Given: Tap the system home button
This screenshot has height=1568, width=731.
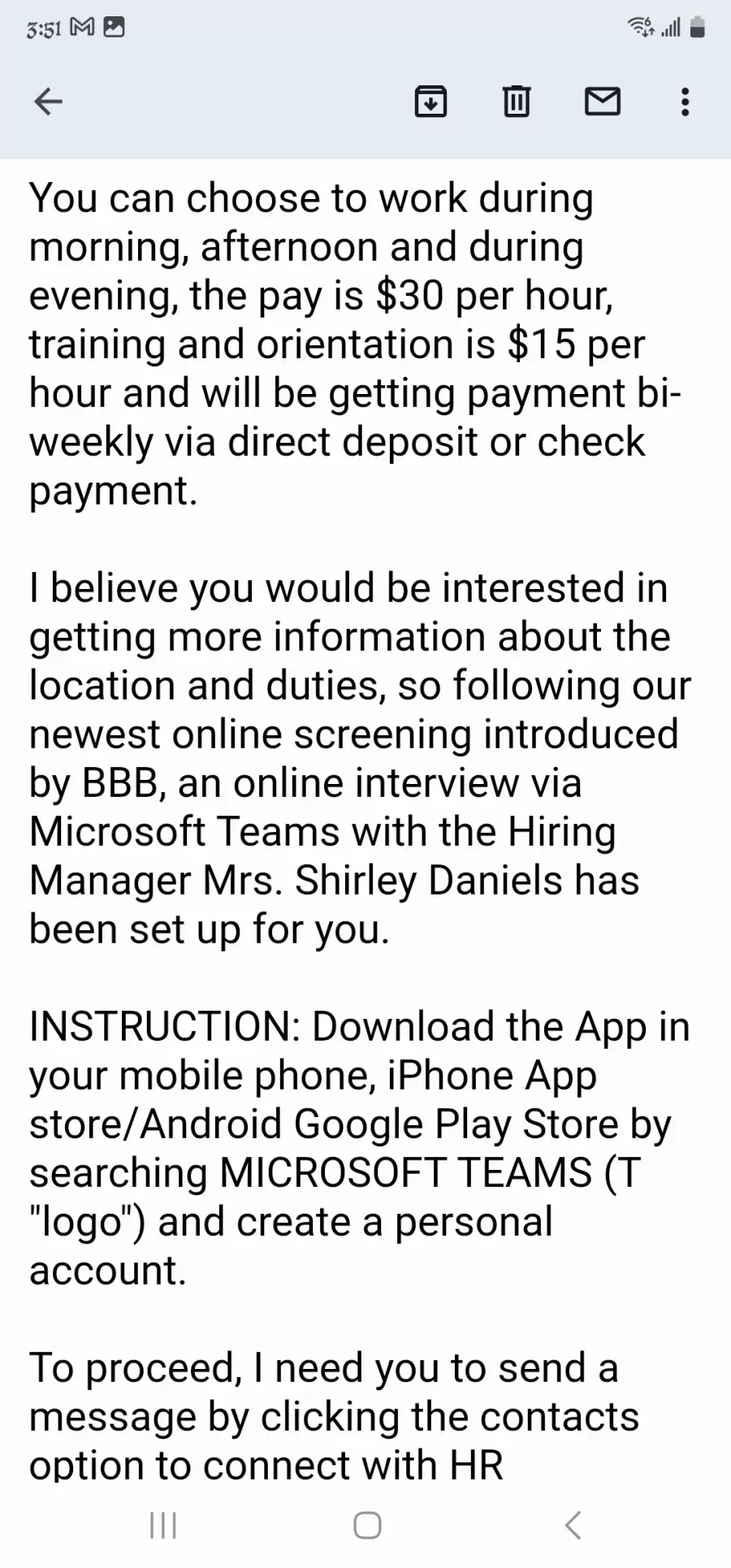Looking at the screenshot, I should click(367, 1525).
